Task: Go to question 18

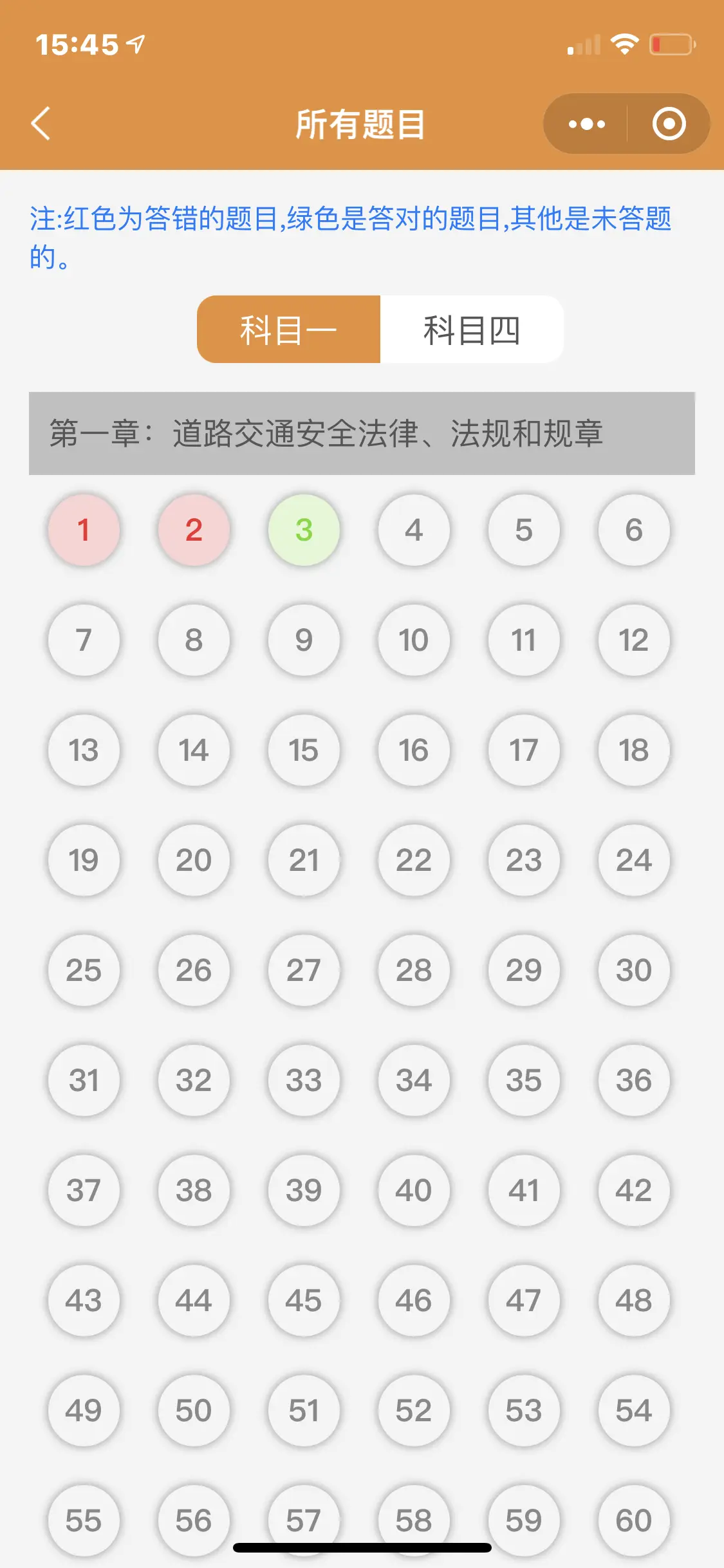Action: coord(634,751)
